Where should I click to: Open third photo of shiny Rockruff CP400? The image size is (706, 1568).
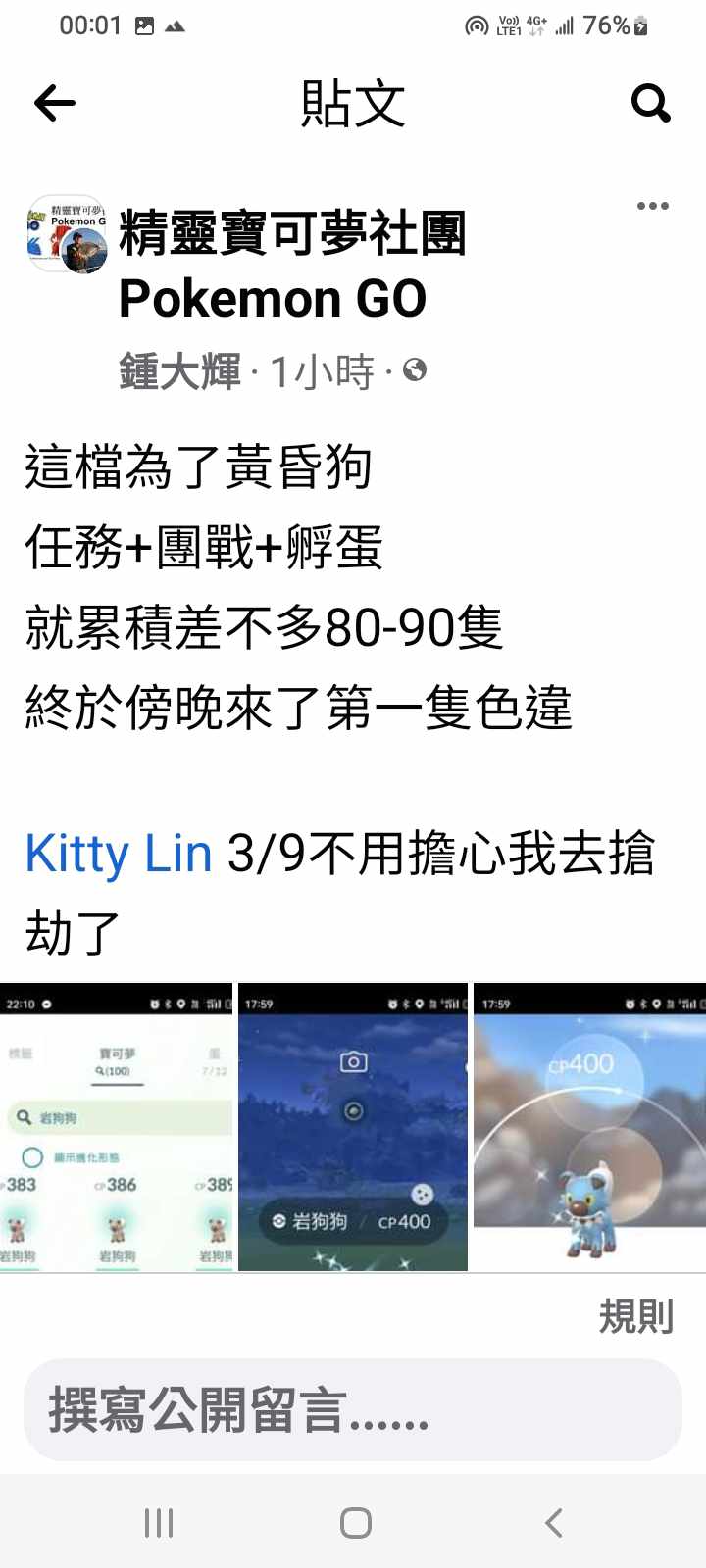pos(589,1127)
